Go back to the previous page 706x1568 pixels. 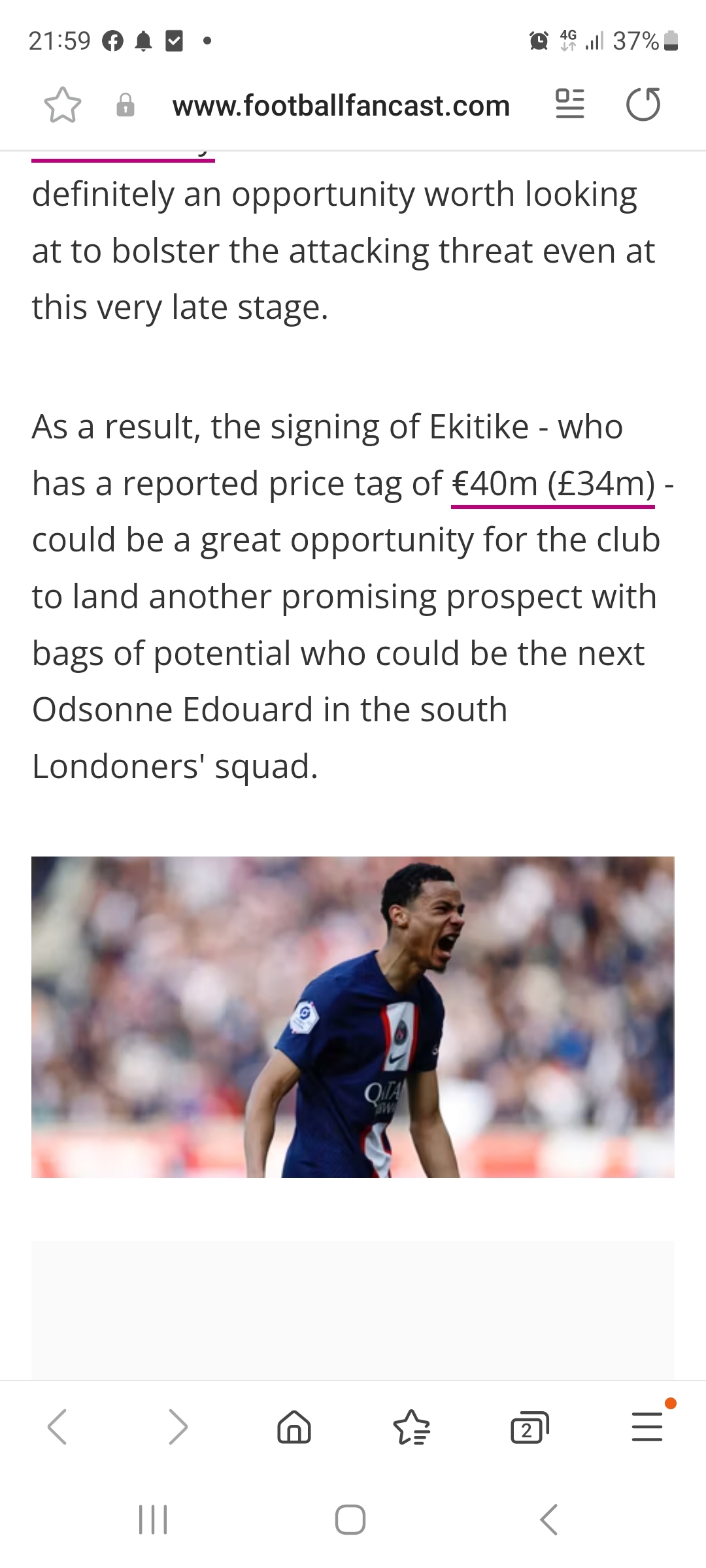click(x=58, y=1426)
